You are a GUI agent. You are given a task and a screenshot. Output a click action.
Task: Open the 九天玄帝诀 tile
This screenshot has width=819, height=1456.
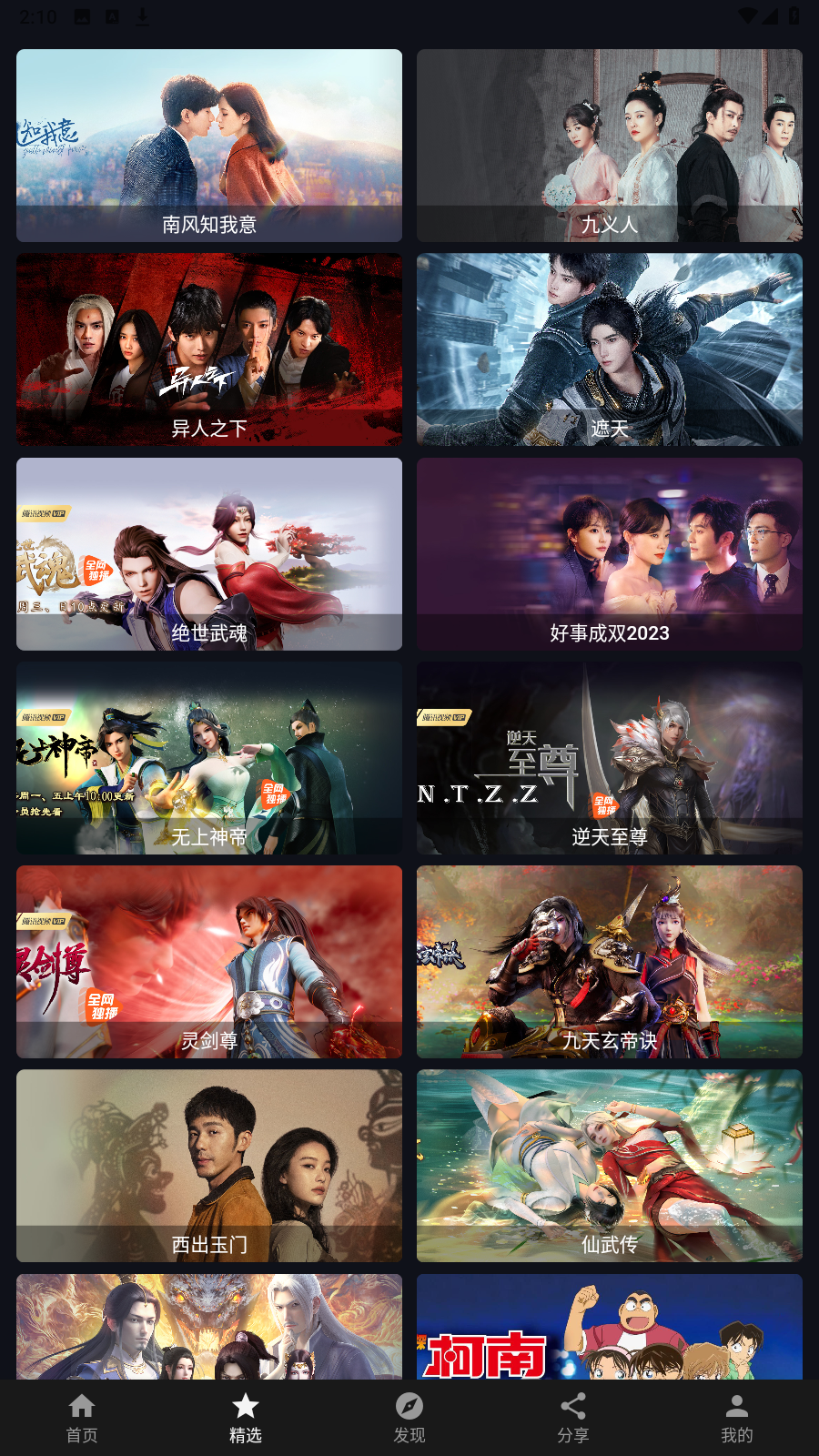coord(610,962)
